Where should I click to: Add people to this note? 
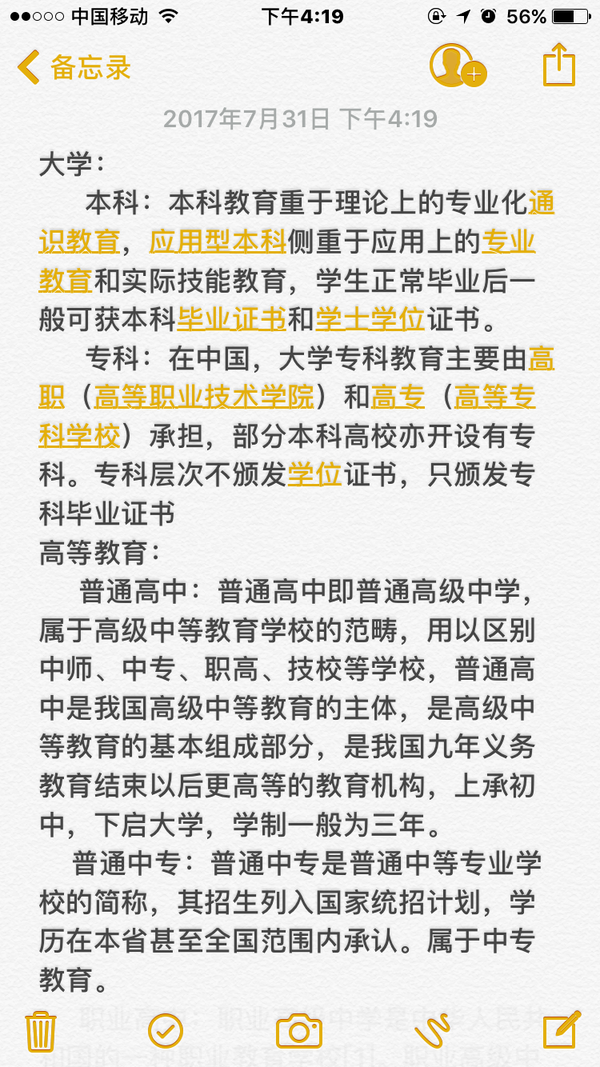click(458, 66)
